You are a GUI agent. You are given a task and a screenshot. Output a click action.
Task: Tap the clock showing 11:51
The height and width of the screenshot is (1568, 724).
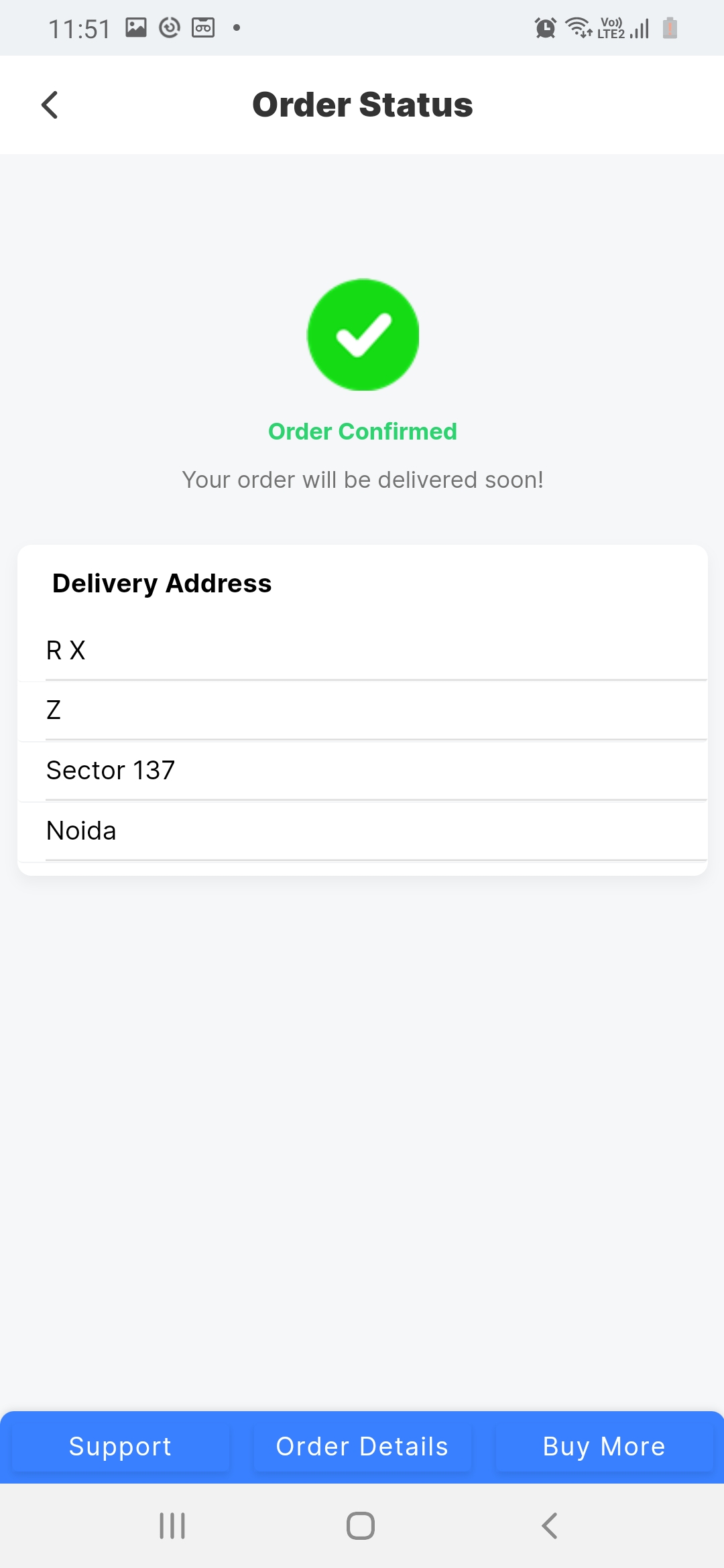[80, 27]
